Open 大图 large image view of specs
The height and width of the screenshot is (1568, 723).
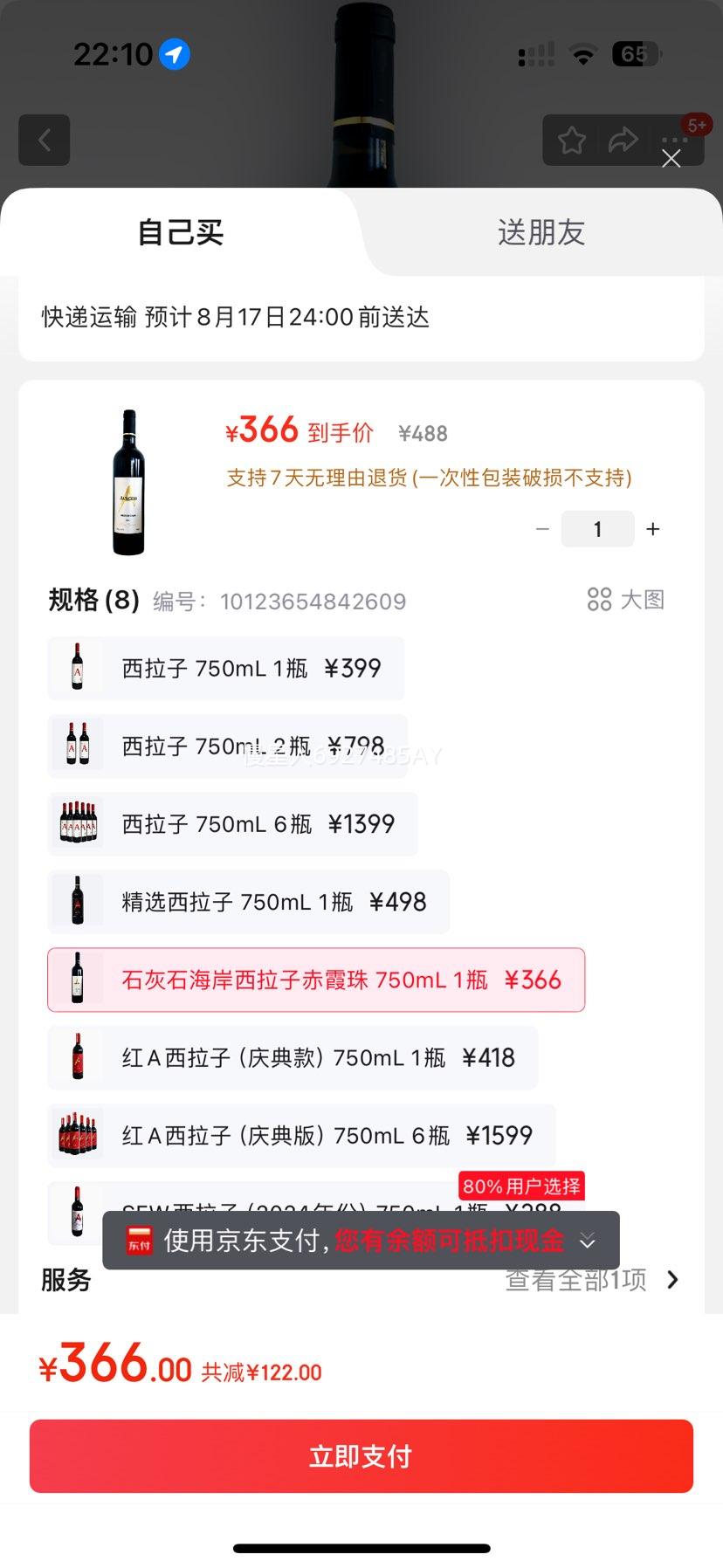[625, 599]
